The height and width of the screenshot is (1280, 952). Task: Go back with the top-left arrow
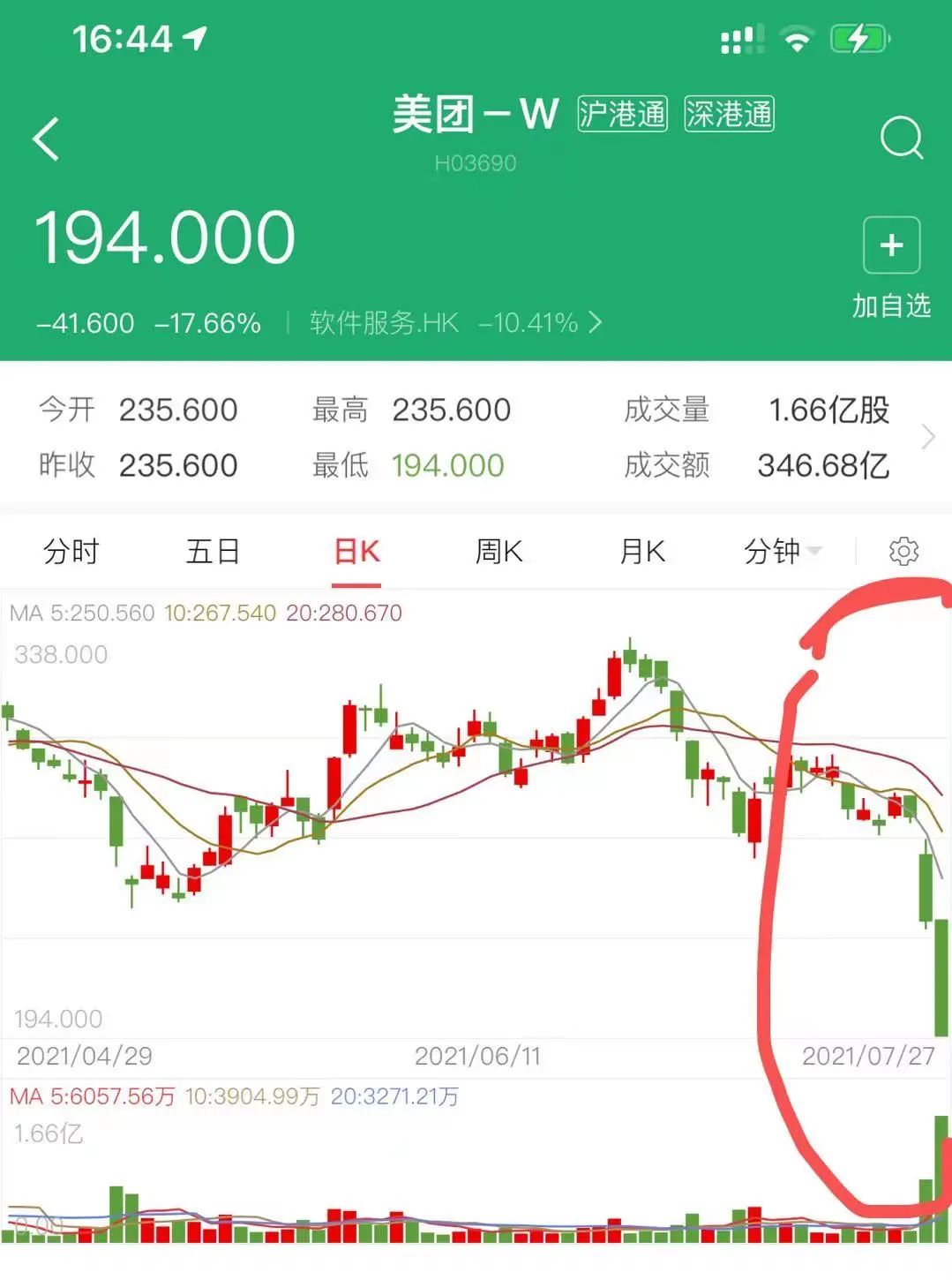pyautogui.click(x=46, y=139)
